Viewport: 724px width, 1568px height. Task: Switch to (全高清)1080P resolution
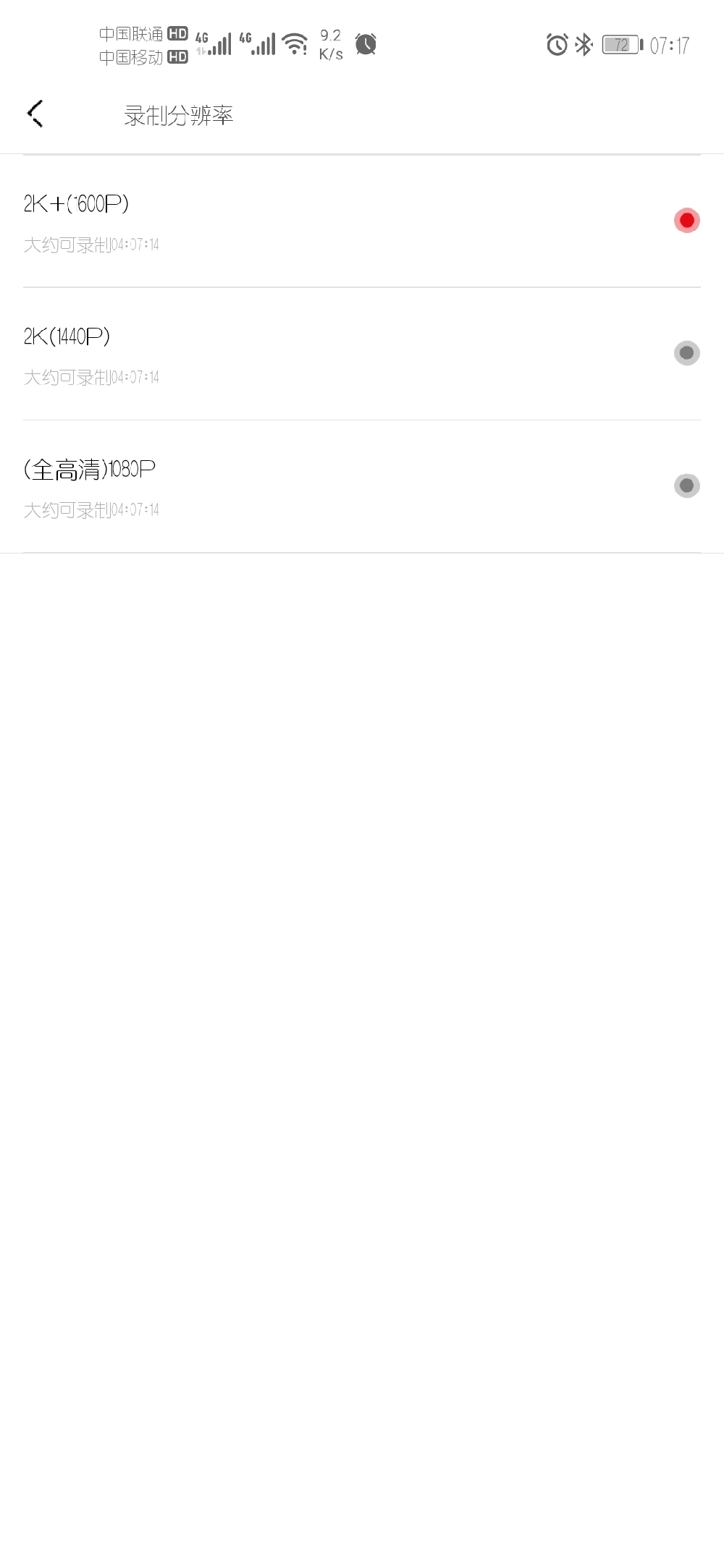coord(362,487)
